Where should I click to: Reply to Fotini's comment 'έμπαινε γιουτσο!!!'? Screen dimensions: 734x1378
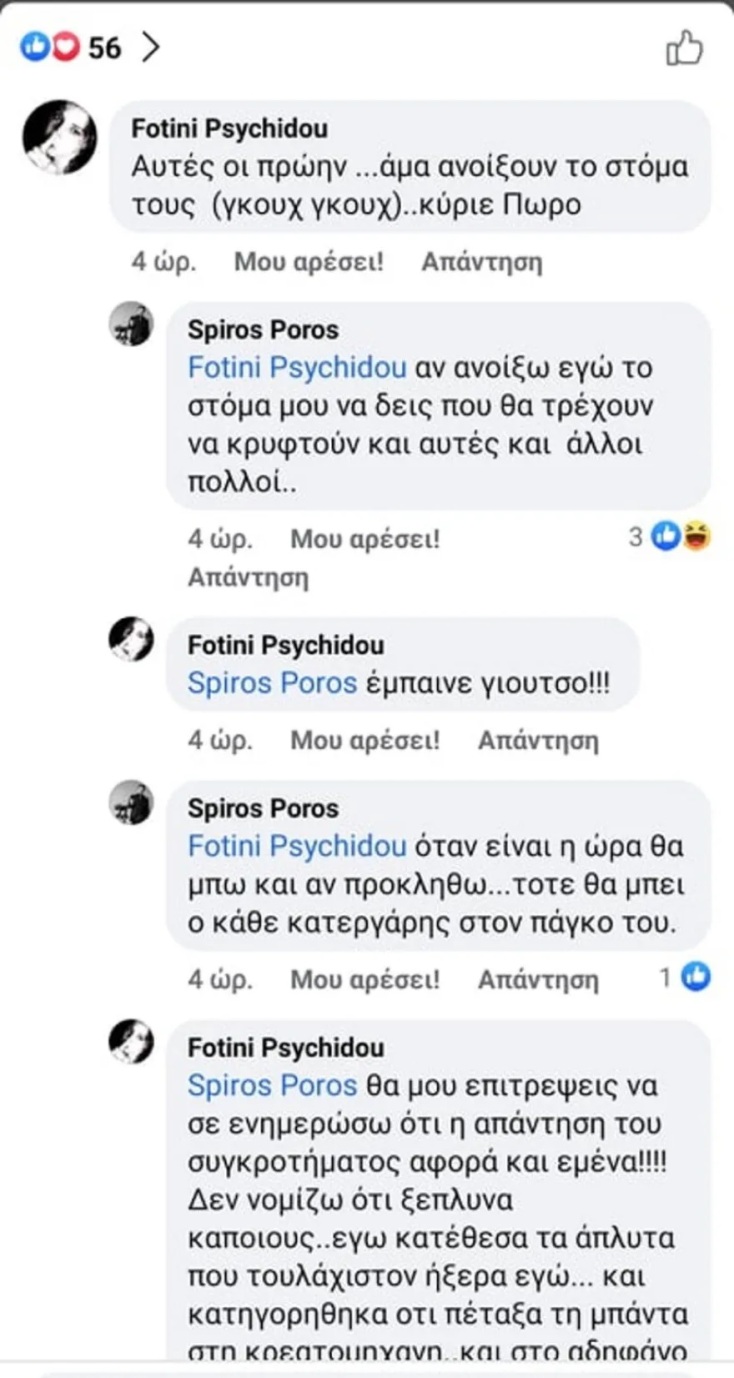pos(537,741)
